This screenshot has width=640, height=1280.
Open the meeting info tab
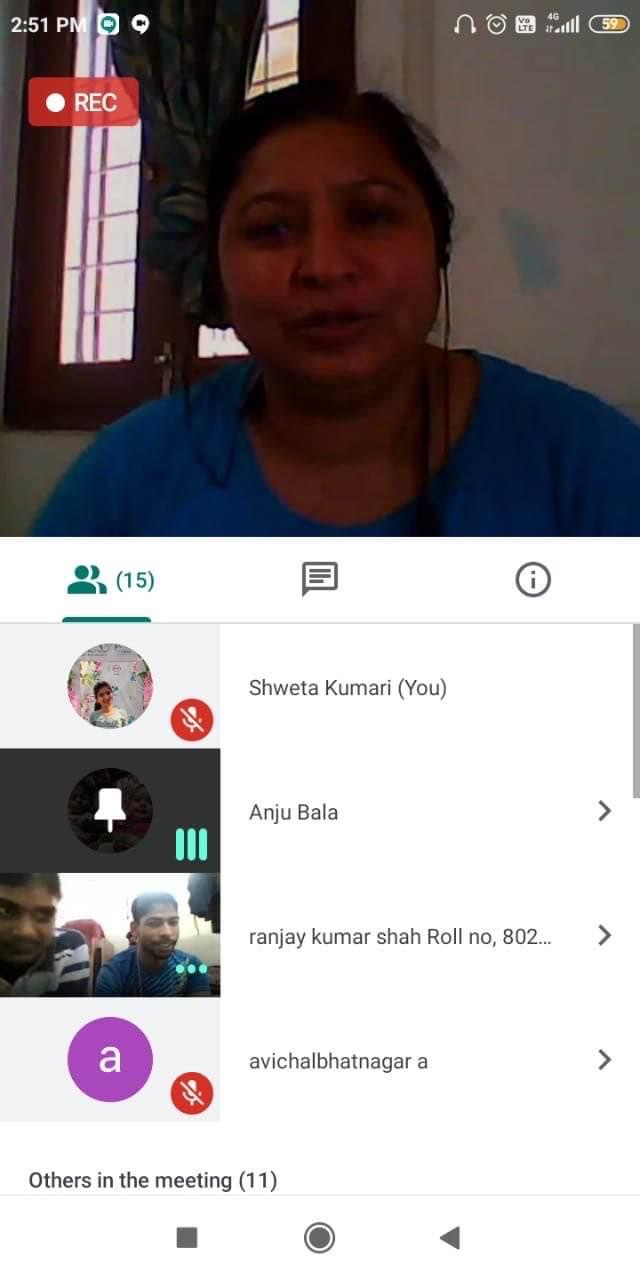point(532,579)
